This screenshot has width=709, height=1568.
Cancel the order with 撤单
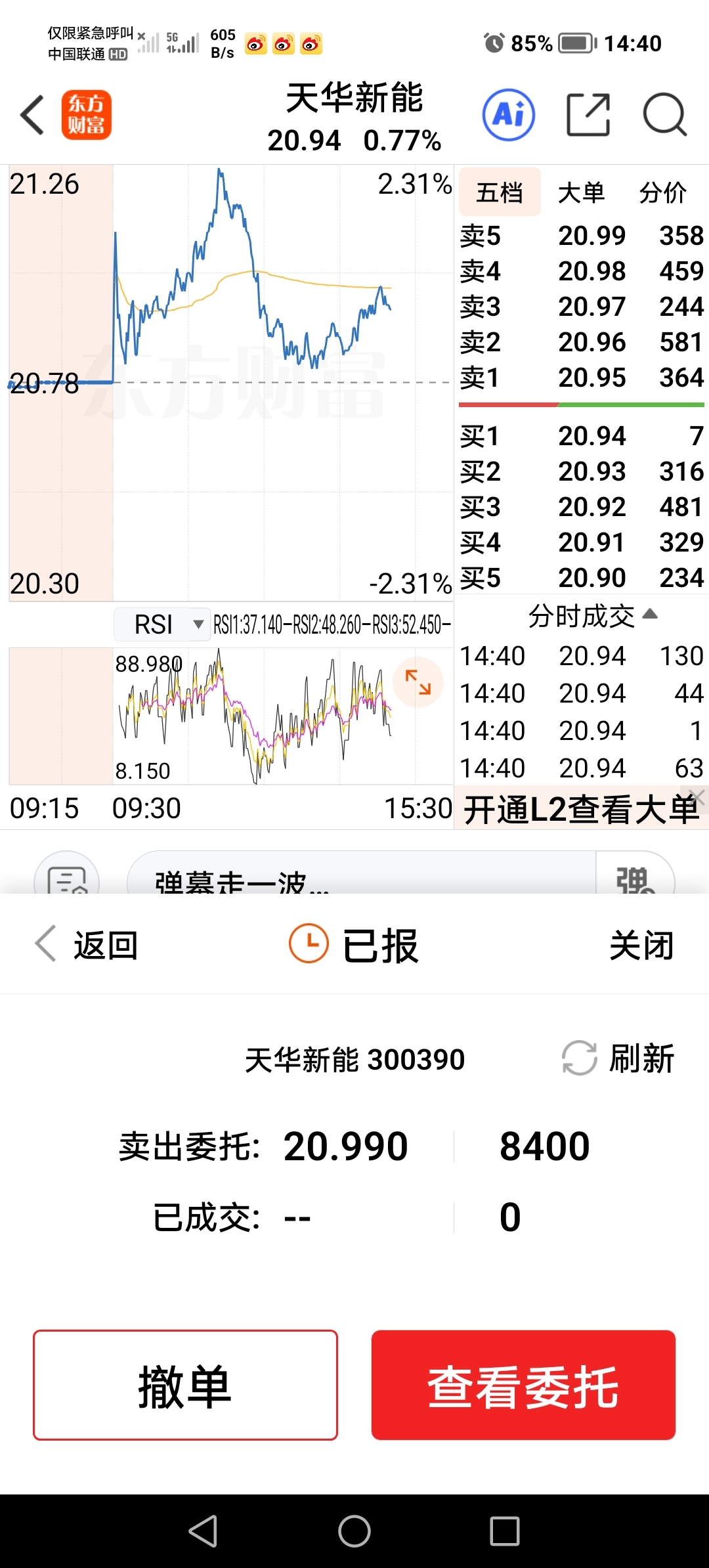tap(185, 1385)
